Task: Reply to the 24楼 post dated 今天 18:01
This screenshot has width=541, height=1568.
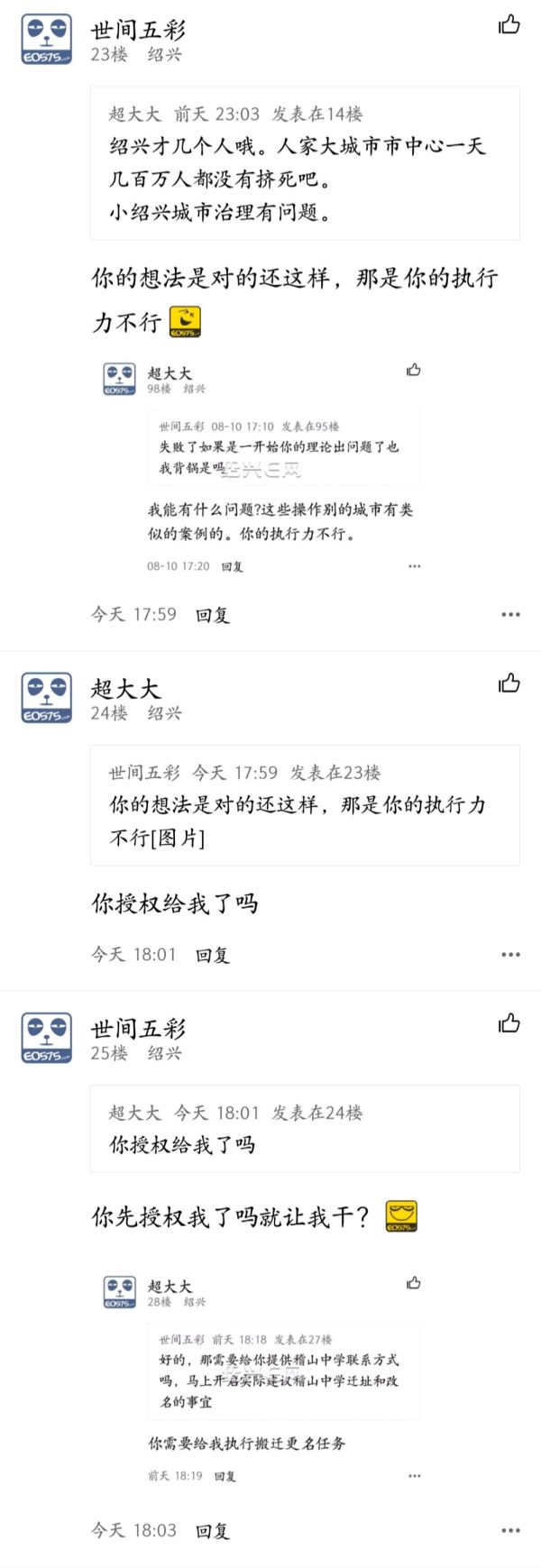Action: coord(213,955)
